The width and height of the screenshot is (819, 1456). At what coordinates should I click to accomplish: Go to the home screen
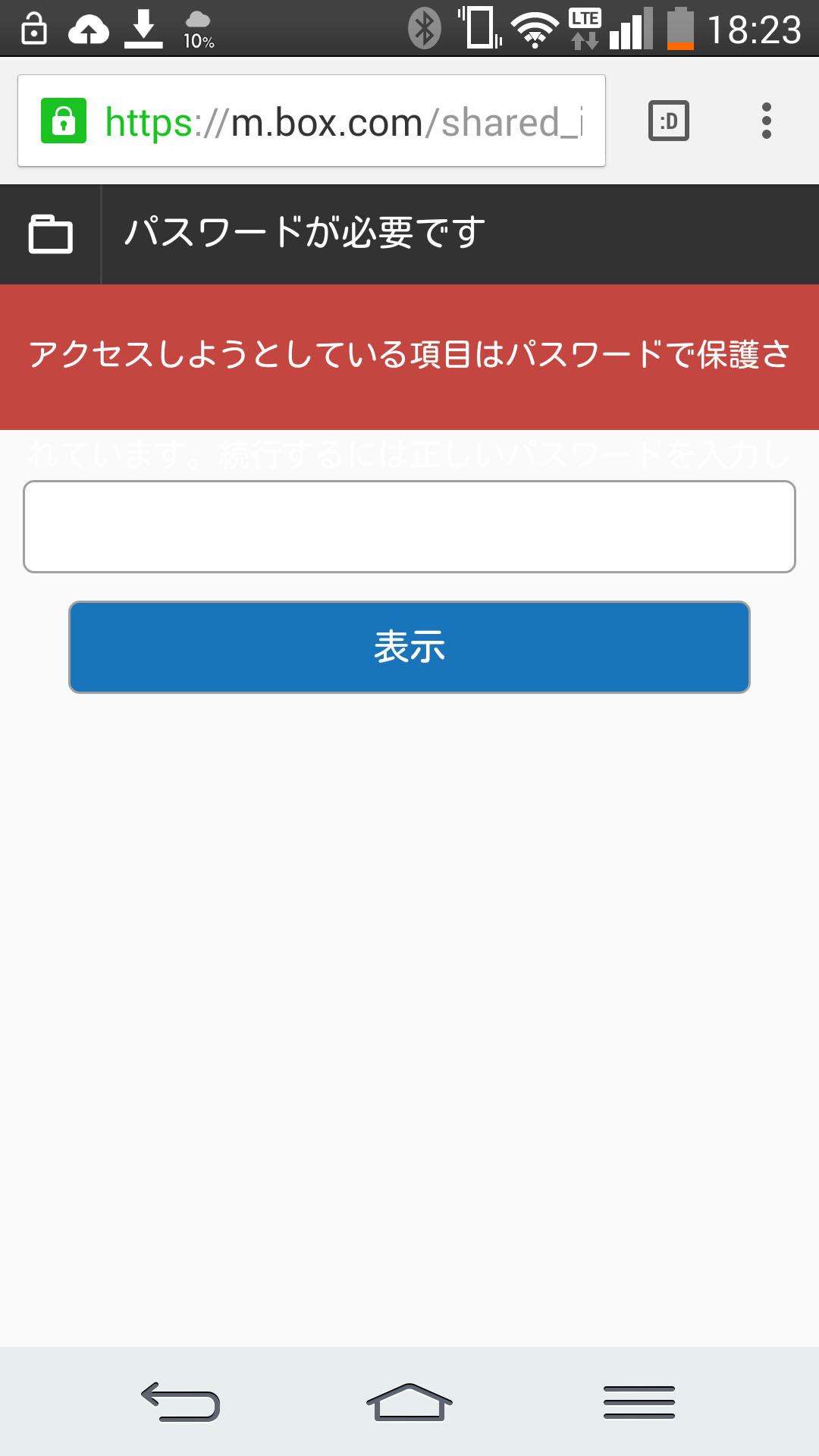[409, 1401]
